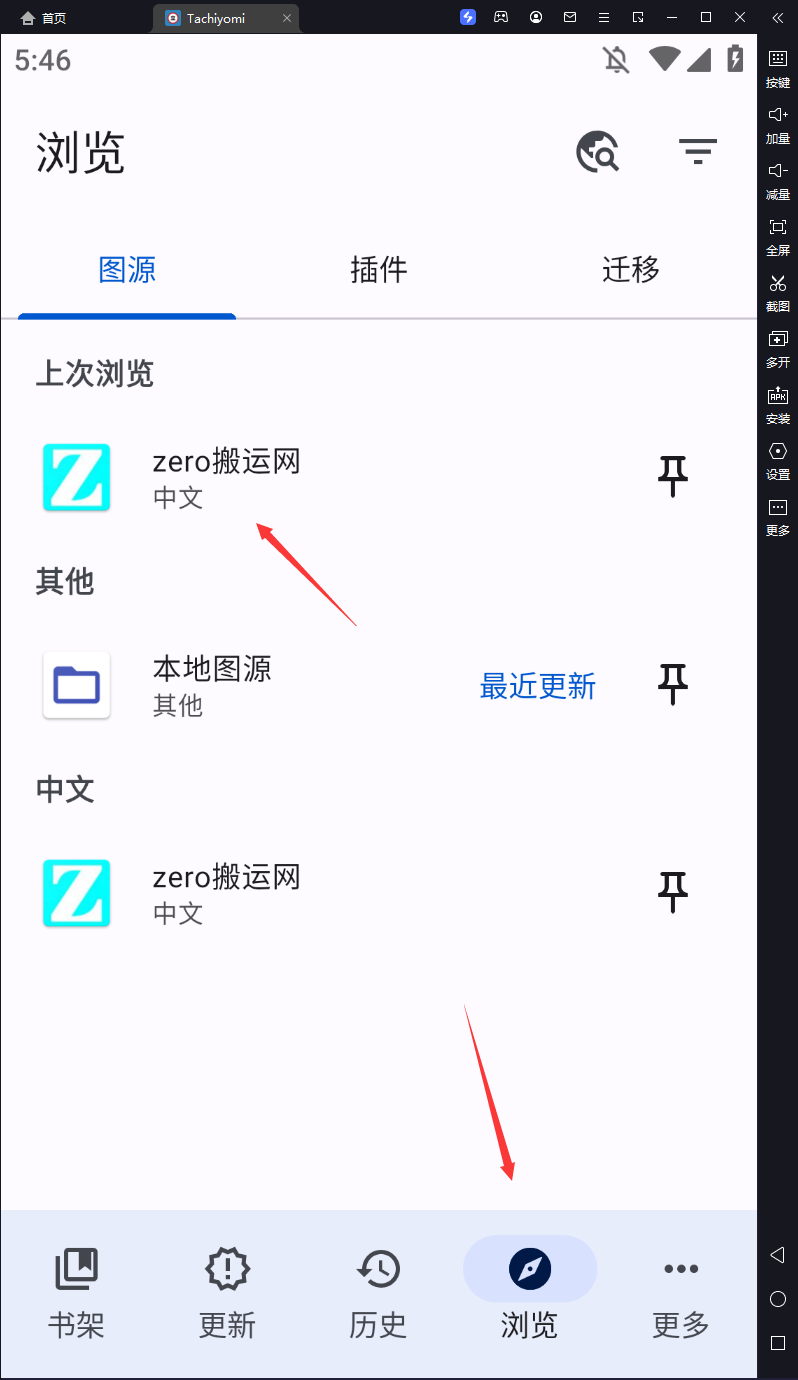Pin zero搬运网 under 上次浏览
Viewport: 798px width, 1380px height.
pyautogui.click(x=673, y=477)
